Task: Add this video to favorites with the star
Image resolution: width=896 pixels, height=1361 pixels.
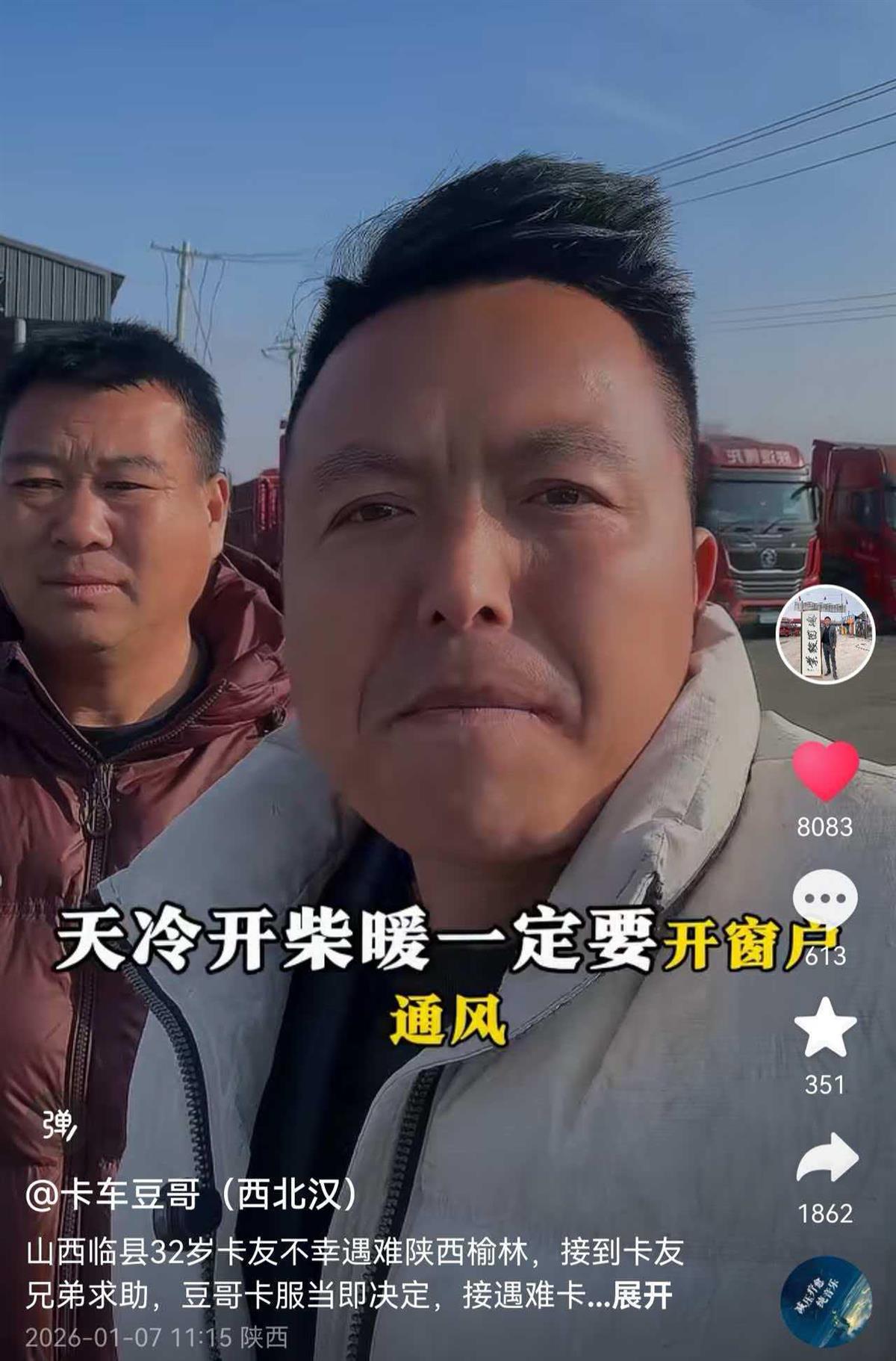Action: click(x=824, y=1029)
